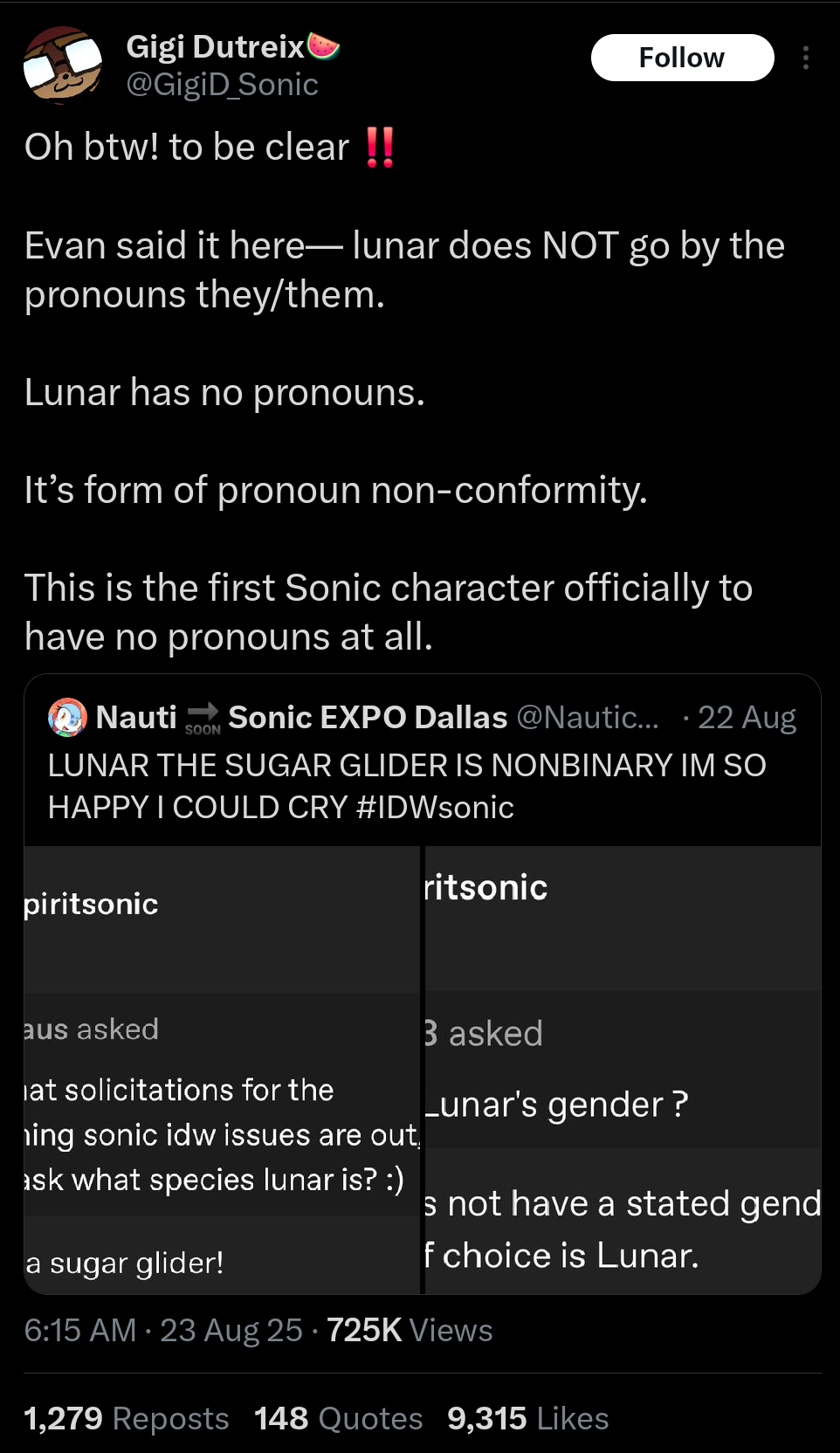The width and height of the screenshot is (840, 1453).
Task: Open Gigi Dutreix's profile picture
Action: (62, 65)
